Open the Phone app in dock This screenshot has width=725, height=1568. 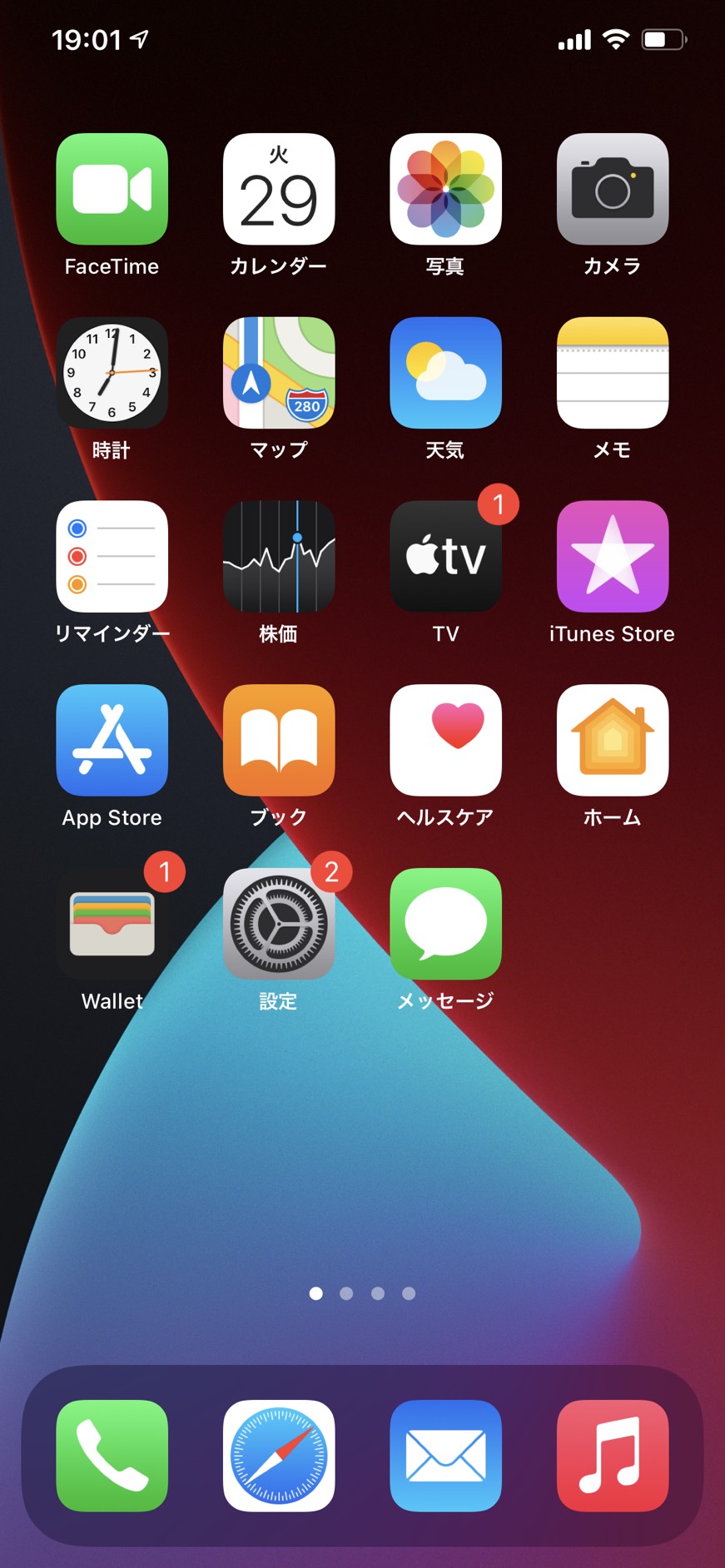(x=112, y=1456)
